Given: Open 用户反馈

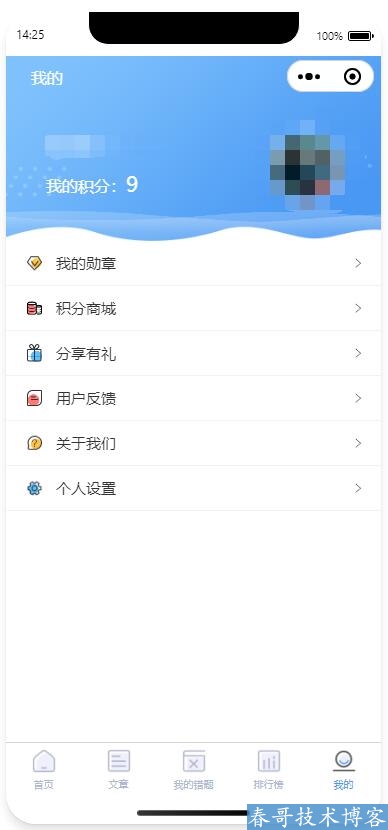Looking at the screenshot, I should coord(194,398).
